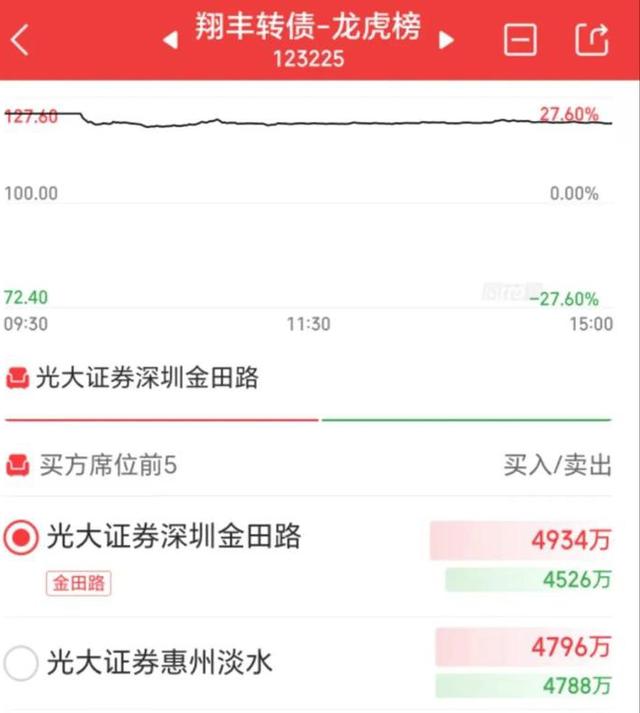Select the 光大证券深圳金田路 radio button
Viewport: 640px width, 713px height.
[21, 539]
